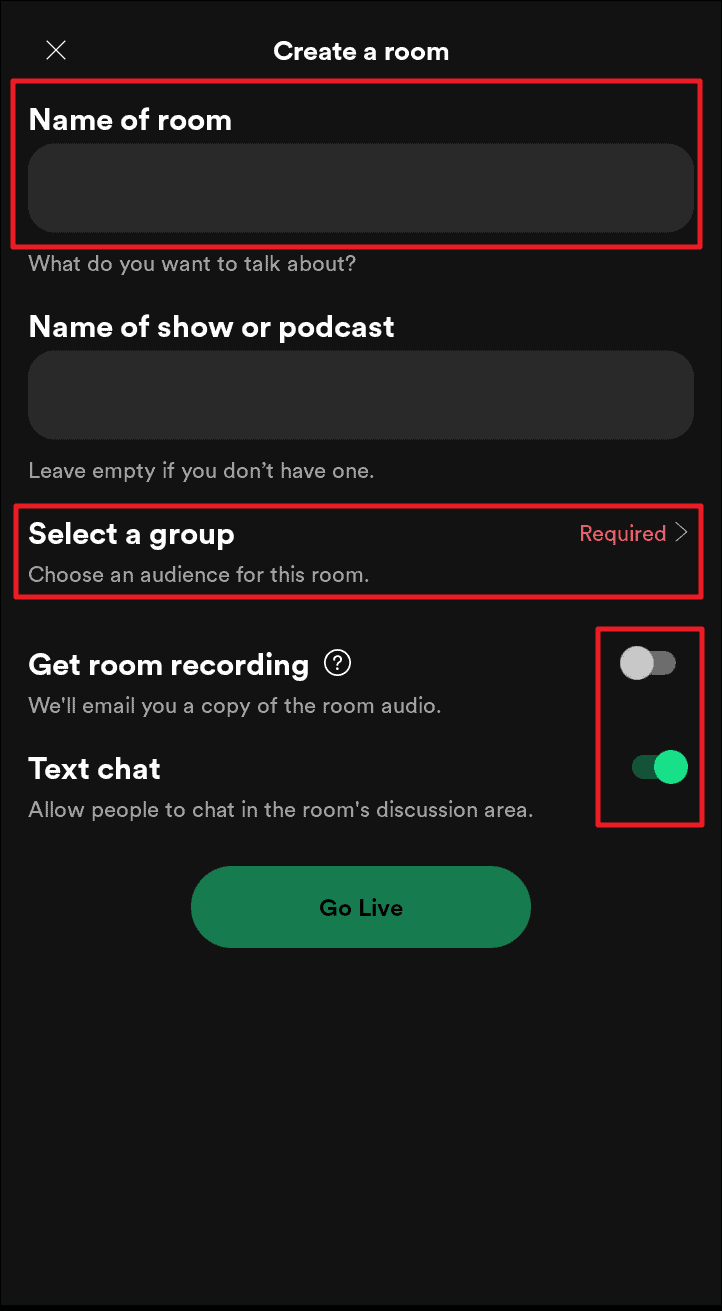Open the help icon beside Get room recording
Viewport: 722px width, 1311px height.
click(339, 663)
